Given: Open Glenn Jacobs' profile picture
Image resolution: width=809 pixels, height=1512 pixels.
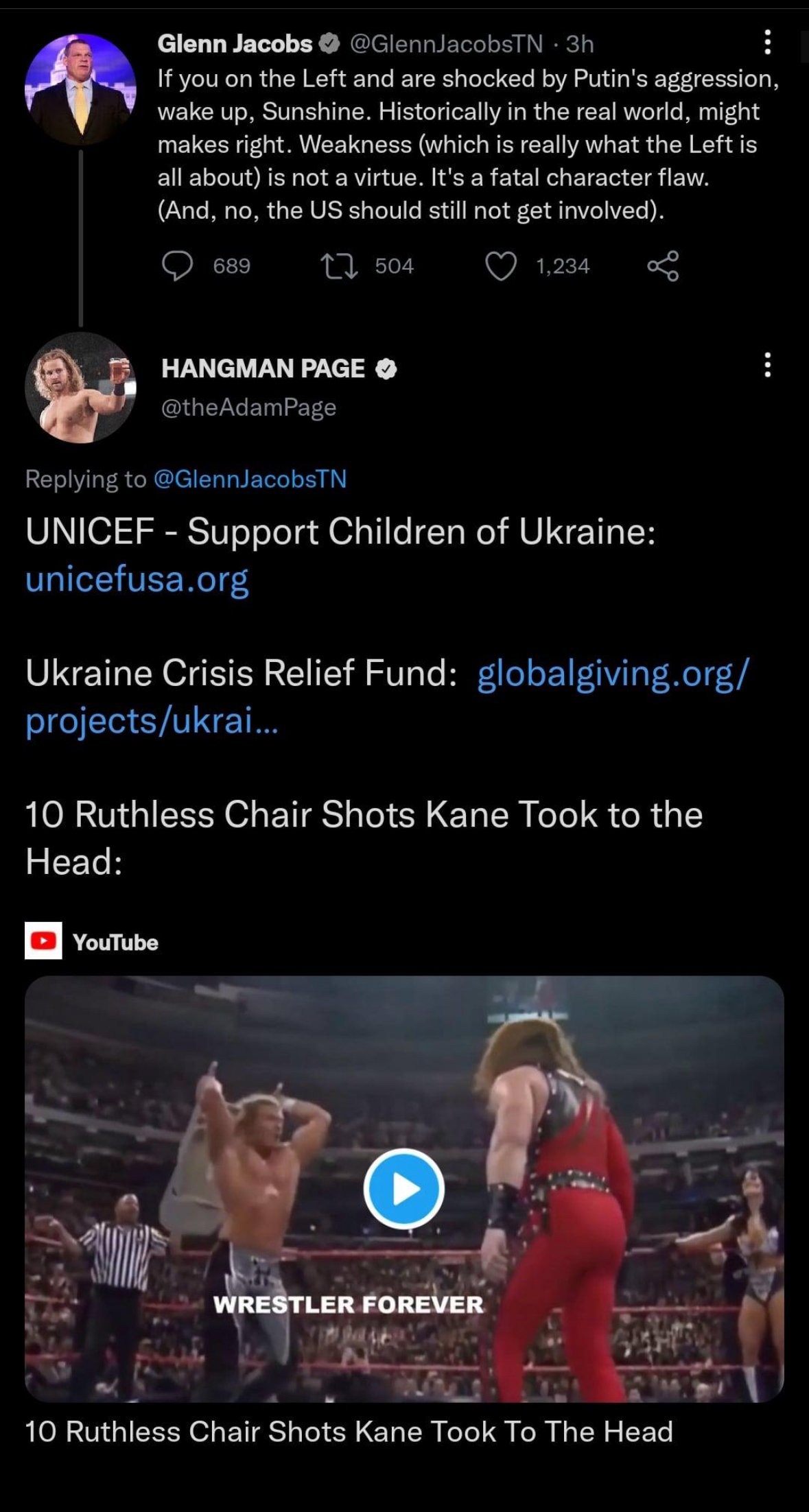Looking at the screenshot, I should [80, 89].
